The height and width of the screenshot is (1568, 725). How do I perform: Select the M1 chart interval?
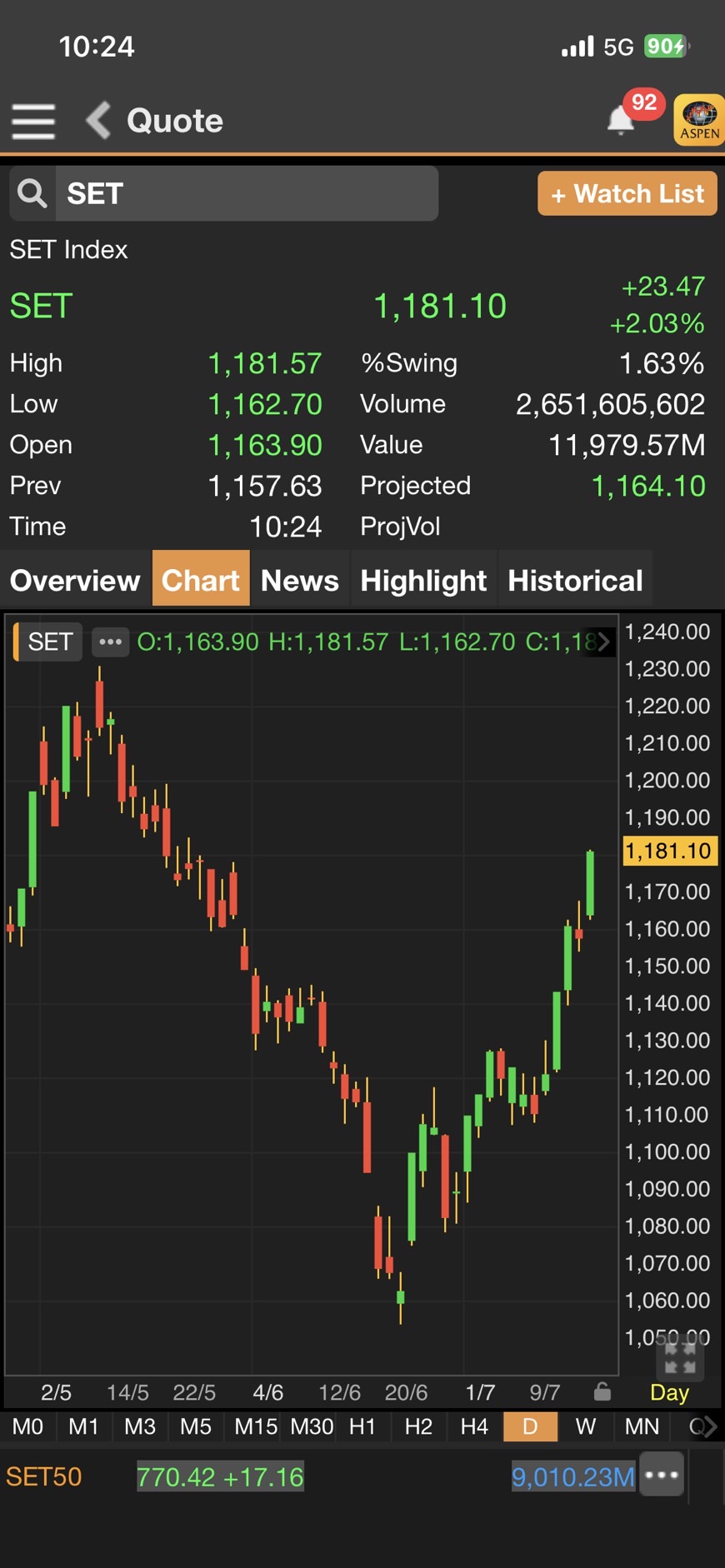[83, 1426]
